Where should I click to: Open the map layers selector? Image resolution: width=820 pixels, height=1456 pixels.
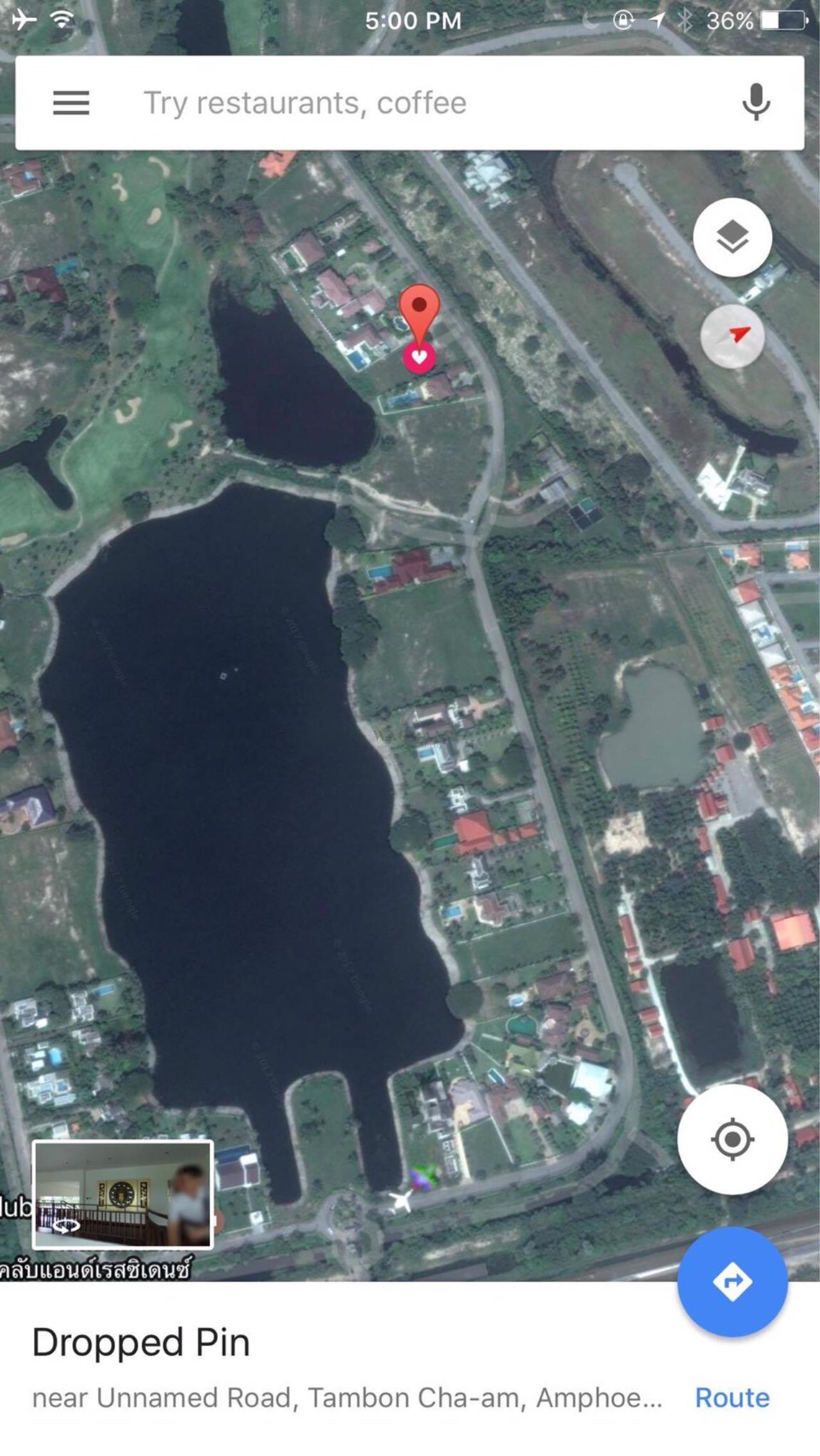732,238
